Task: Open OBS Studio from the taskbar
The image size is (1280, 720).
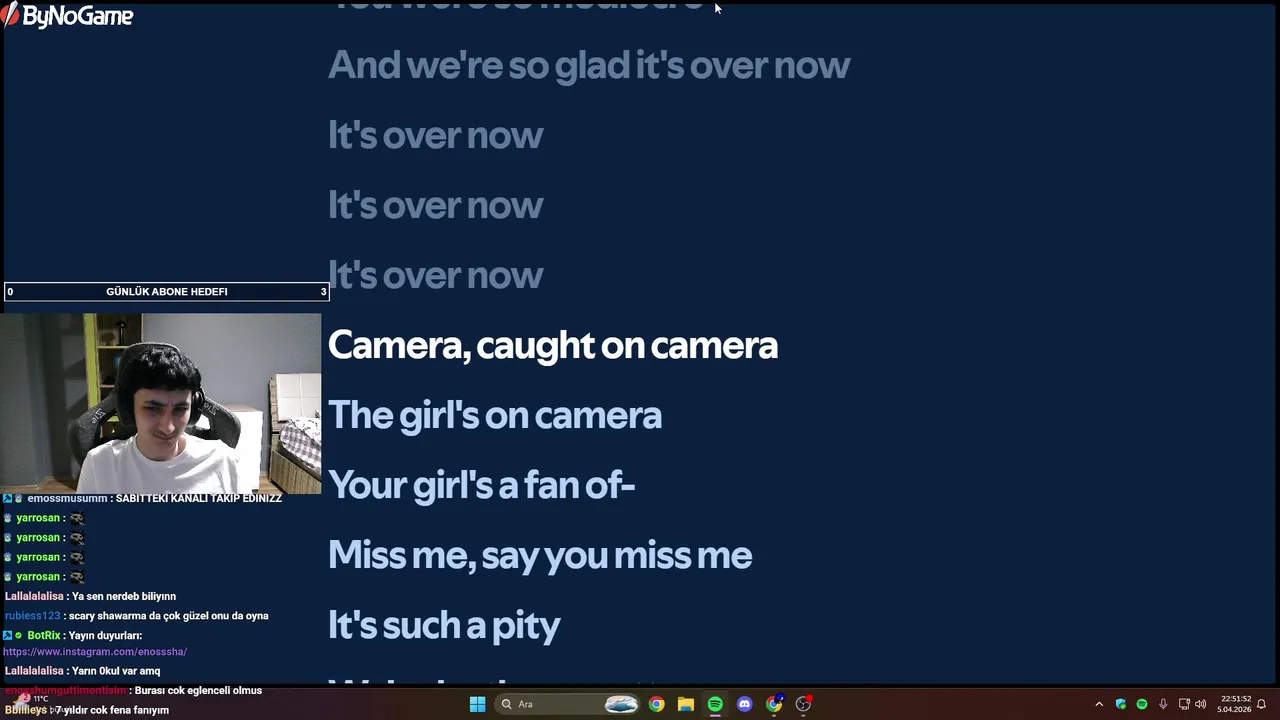Action: pyautogui.click(x=803, y=704)
